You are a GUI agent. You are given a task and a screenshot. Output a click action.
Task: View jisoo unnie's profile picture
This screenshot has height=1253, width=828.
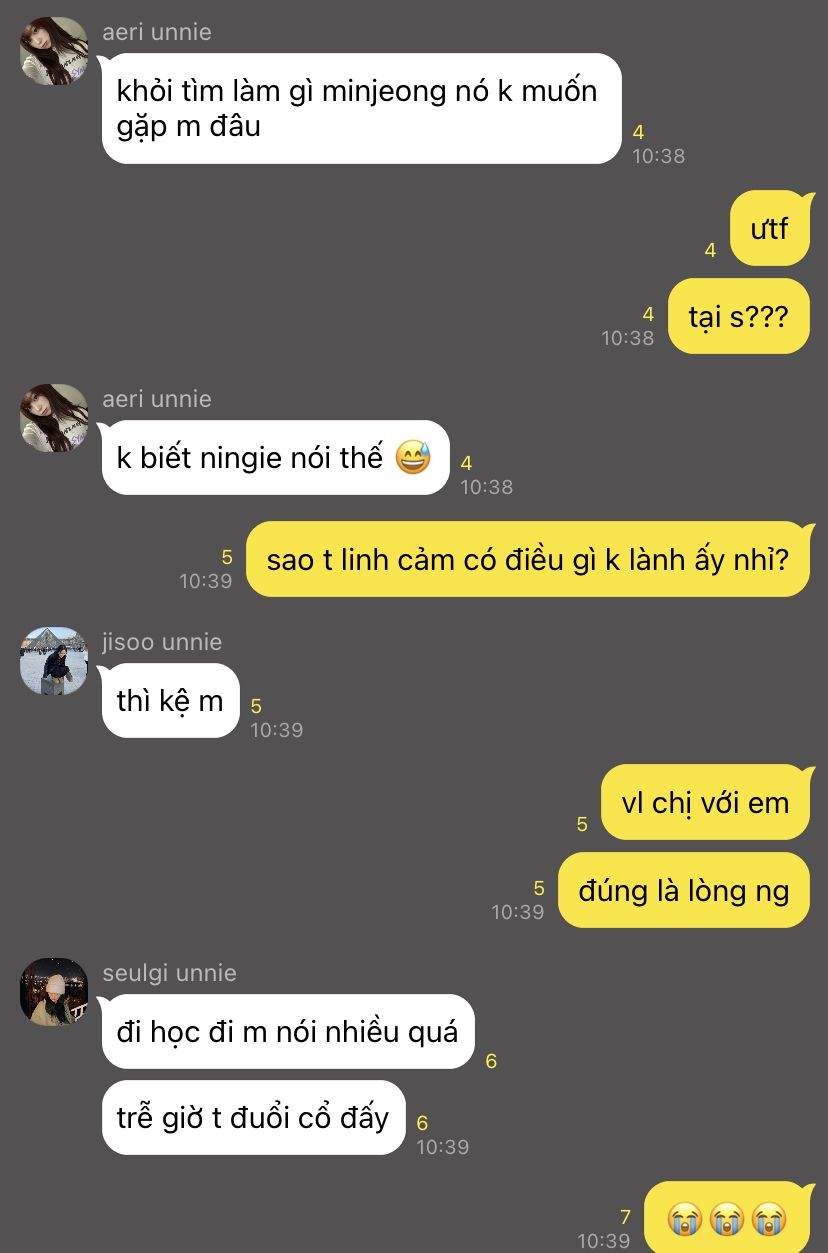pos(54,661)
